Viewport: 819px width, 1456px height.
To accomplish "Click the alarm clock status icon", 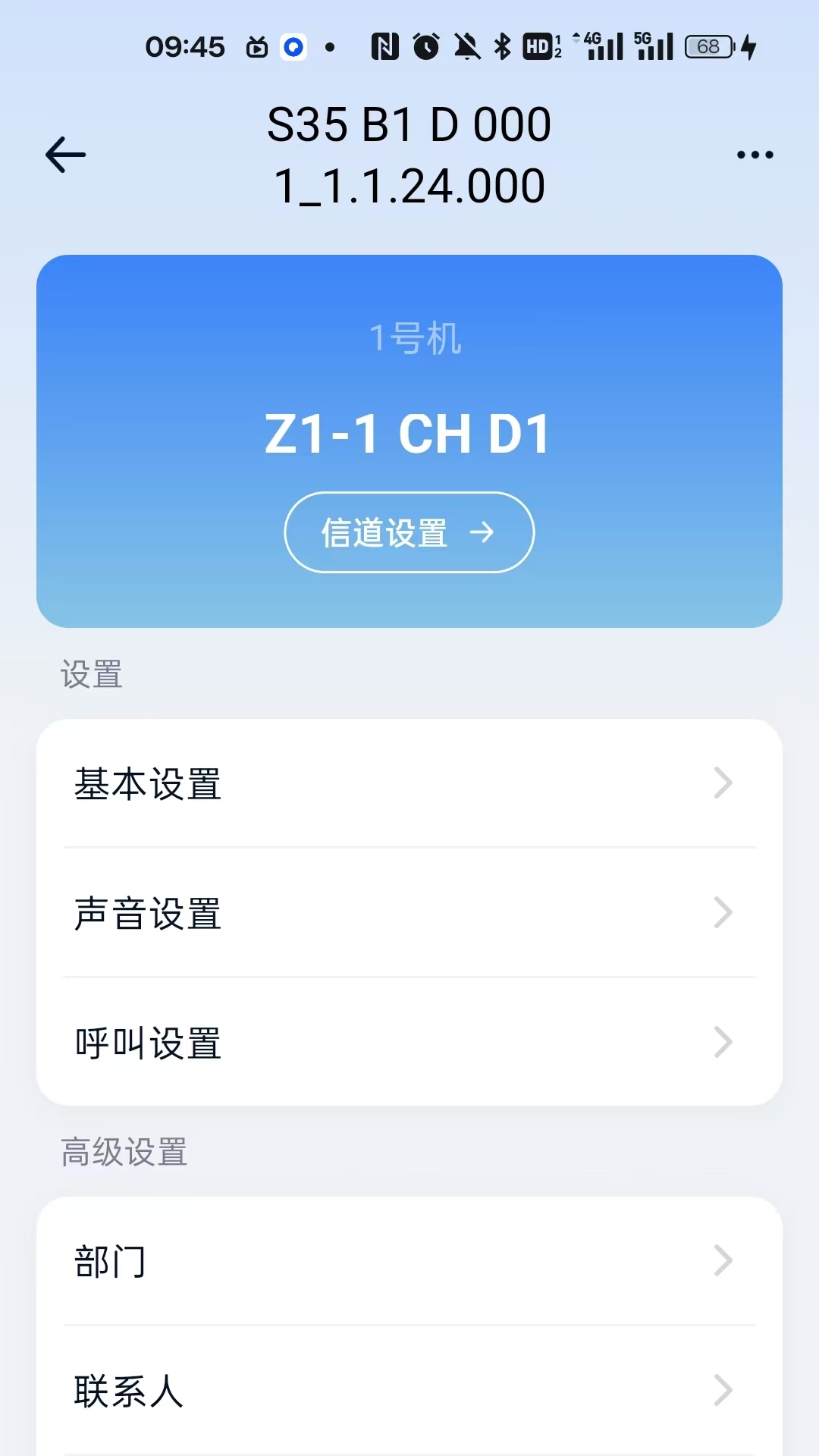I will 427,45.
